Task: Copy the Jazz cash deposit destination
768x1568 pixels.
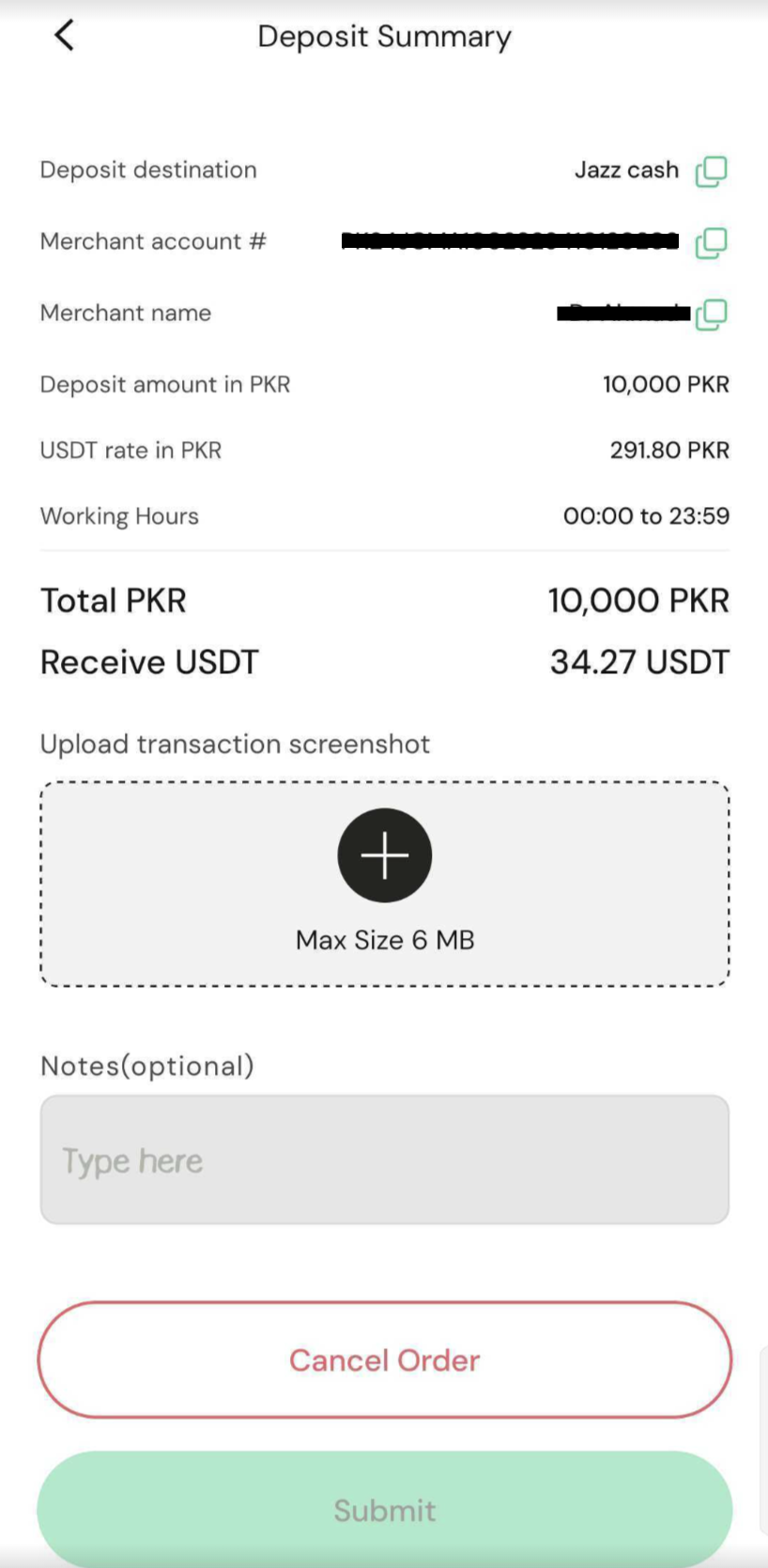Action: point(712,171)
